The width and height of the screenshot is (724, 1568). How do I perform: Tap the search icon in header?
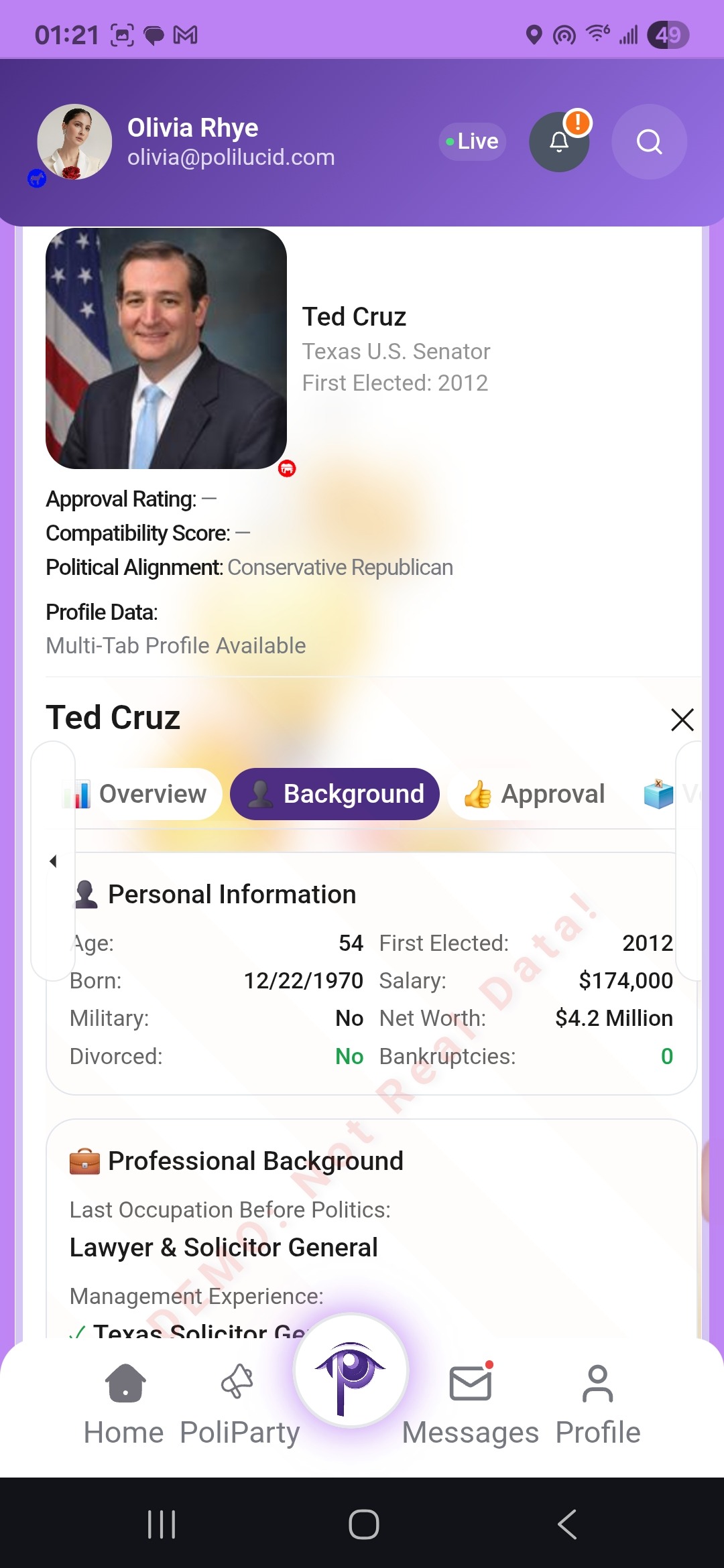(649, 142)
